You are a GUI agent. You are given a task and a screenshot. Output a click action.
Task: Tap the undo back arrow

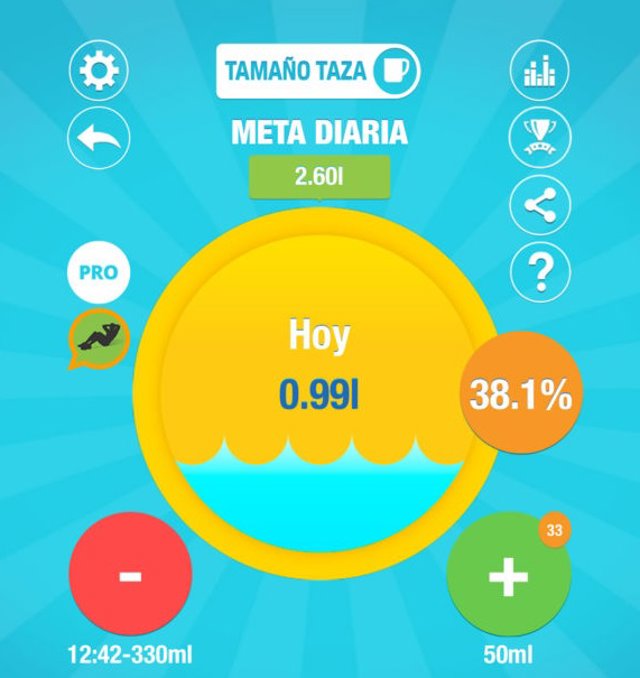click(x=99, y=137)
